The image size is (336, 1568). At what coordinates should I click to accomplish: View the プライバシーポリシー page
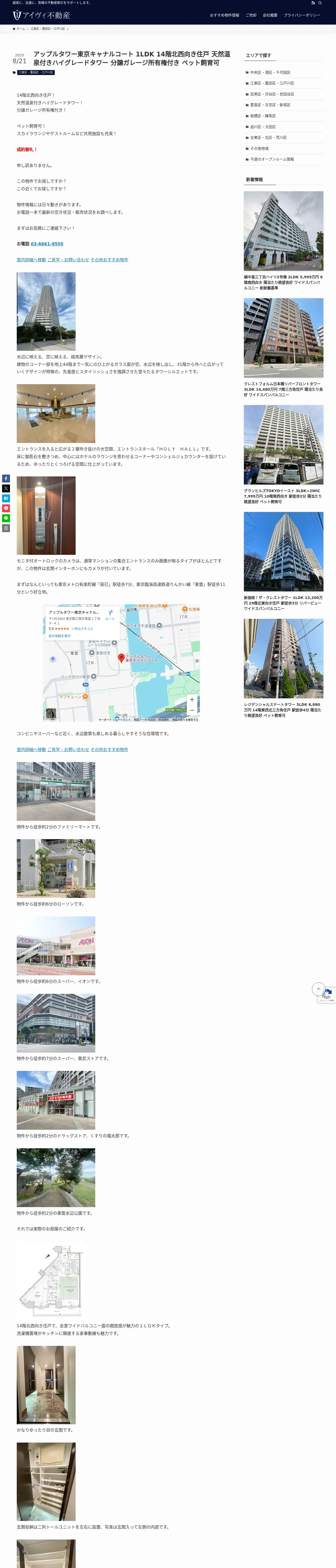(x=302, y=15)
